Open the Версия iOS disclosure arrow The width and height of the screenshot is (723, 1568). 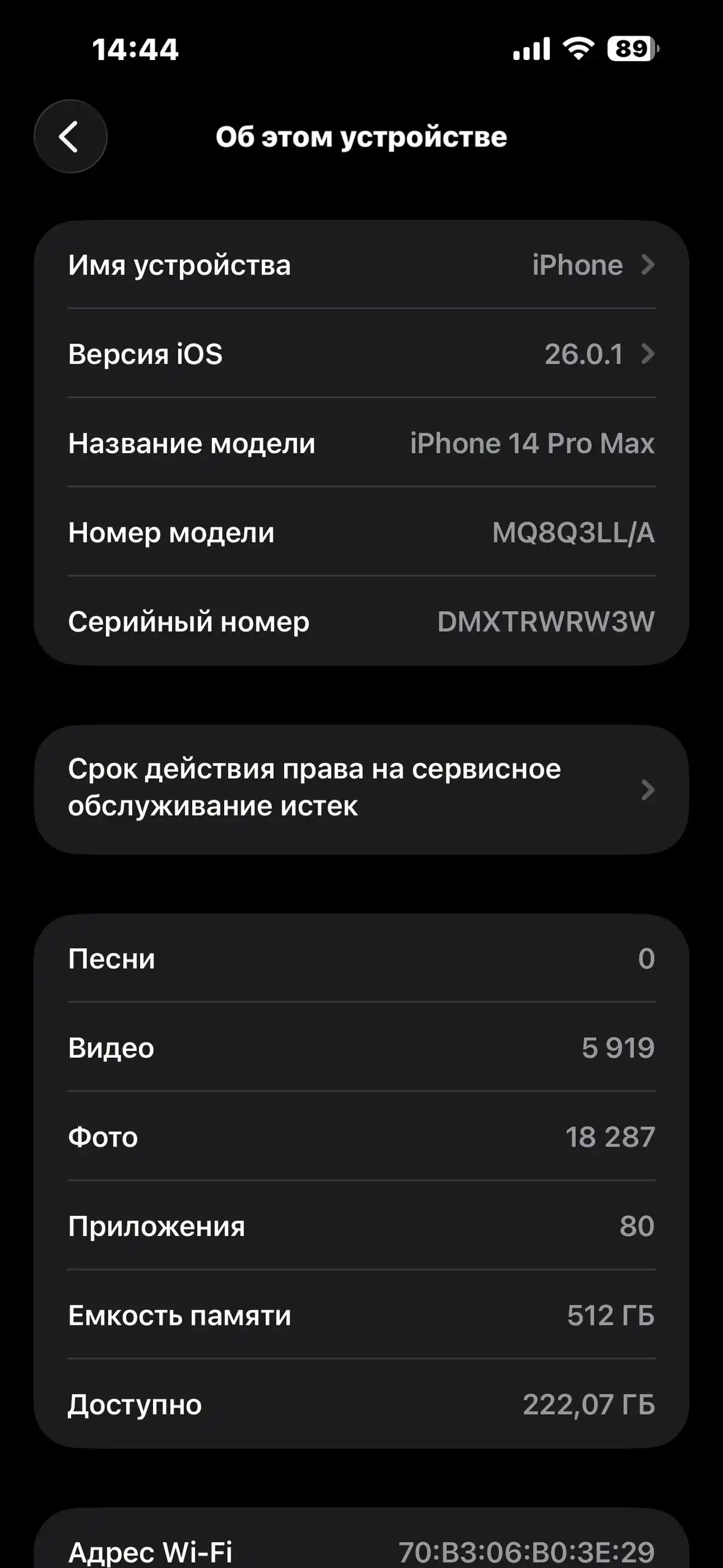[x=648, y=354]
